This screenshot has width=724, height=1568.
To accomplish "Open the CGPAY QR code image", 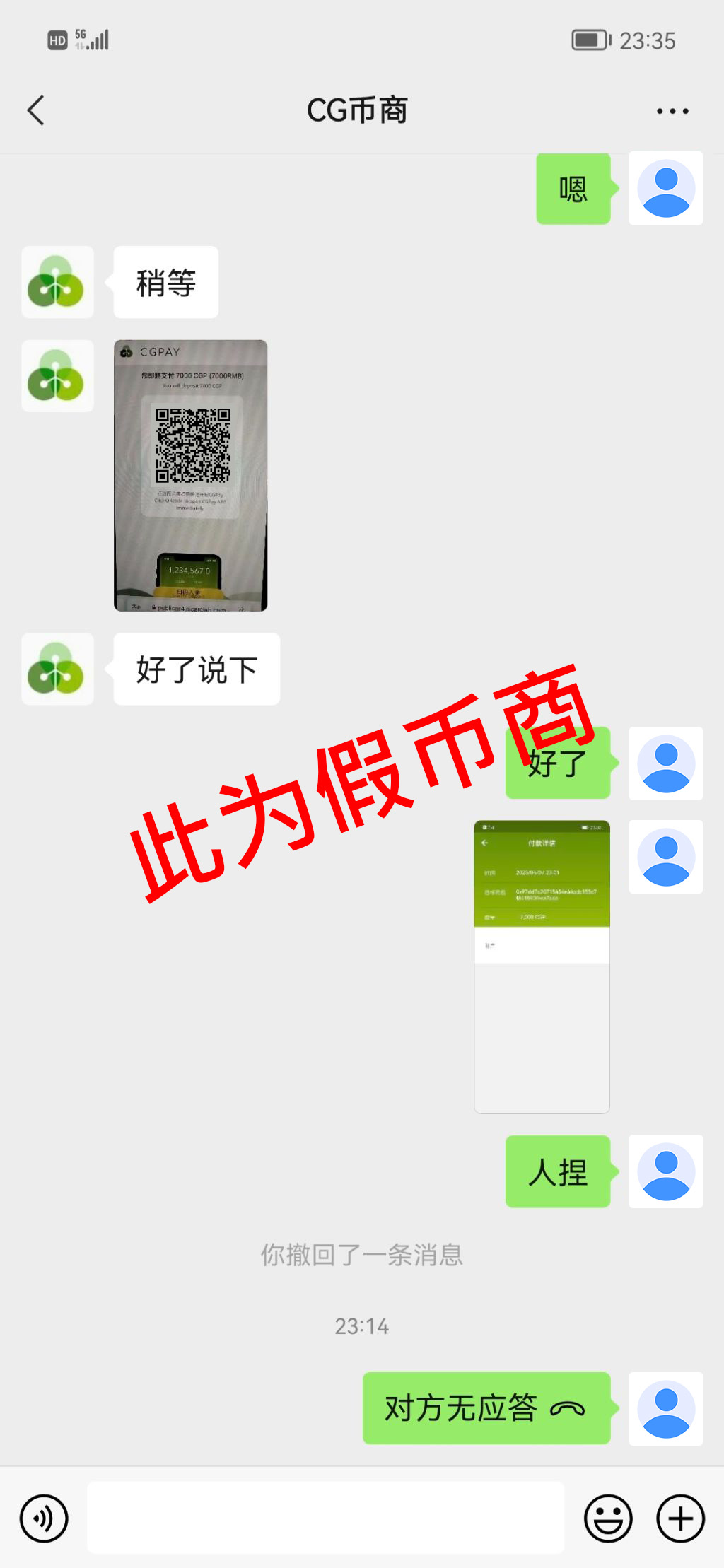I will click(191, 475).
